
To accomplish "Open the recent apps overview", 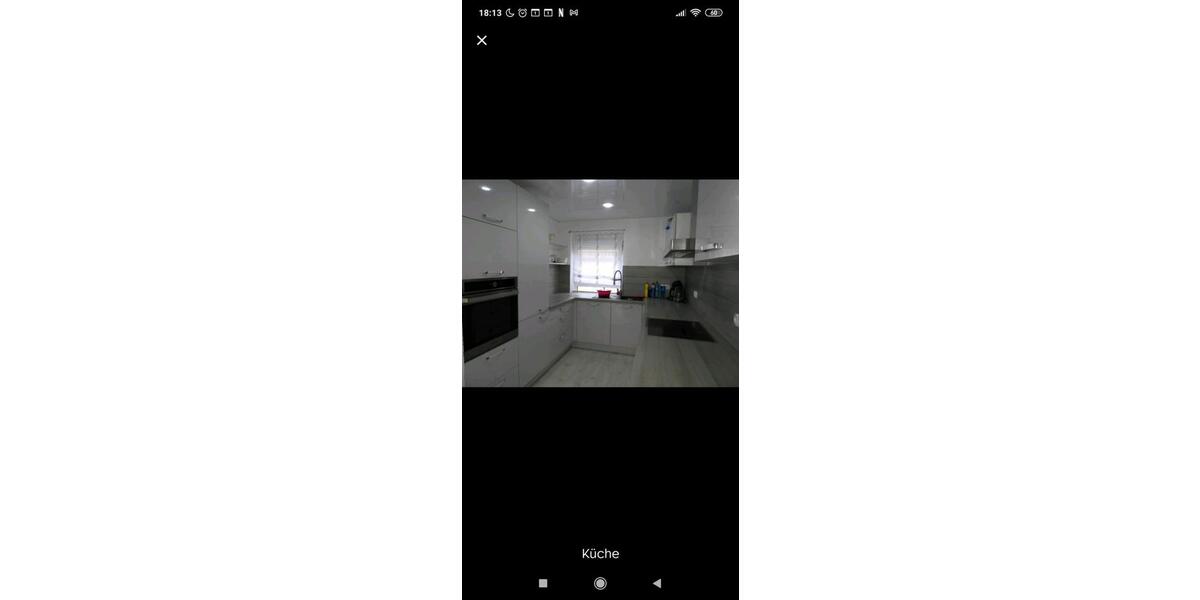I will (x=543, y=583).
